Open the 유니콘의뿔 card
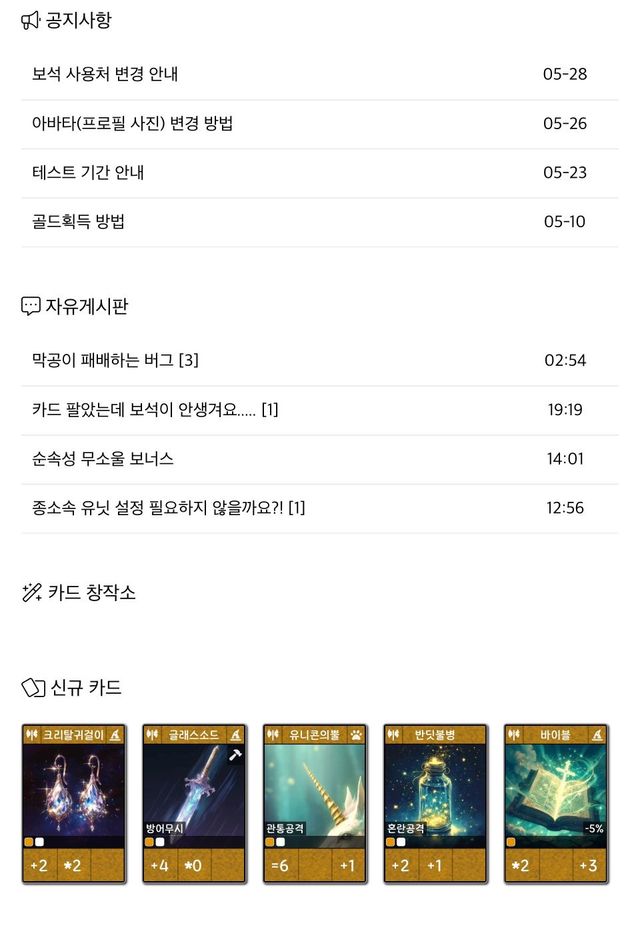Screen dimensions: 640x925 pos(315,803)
